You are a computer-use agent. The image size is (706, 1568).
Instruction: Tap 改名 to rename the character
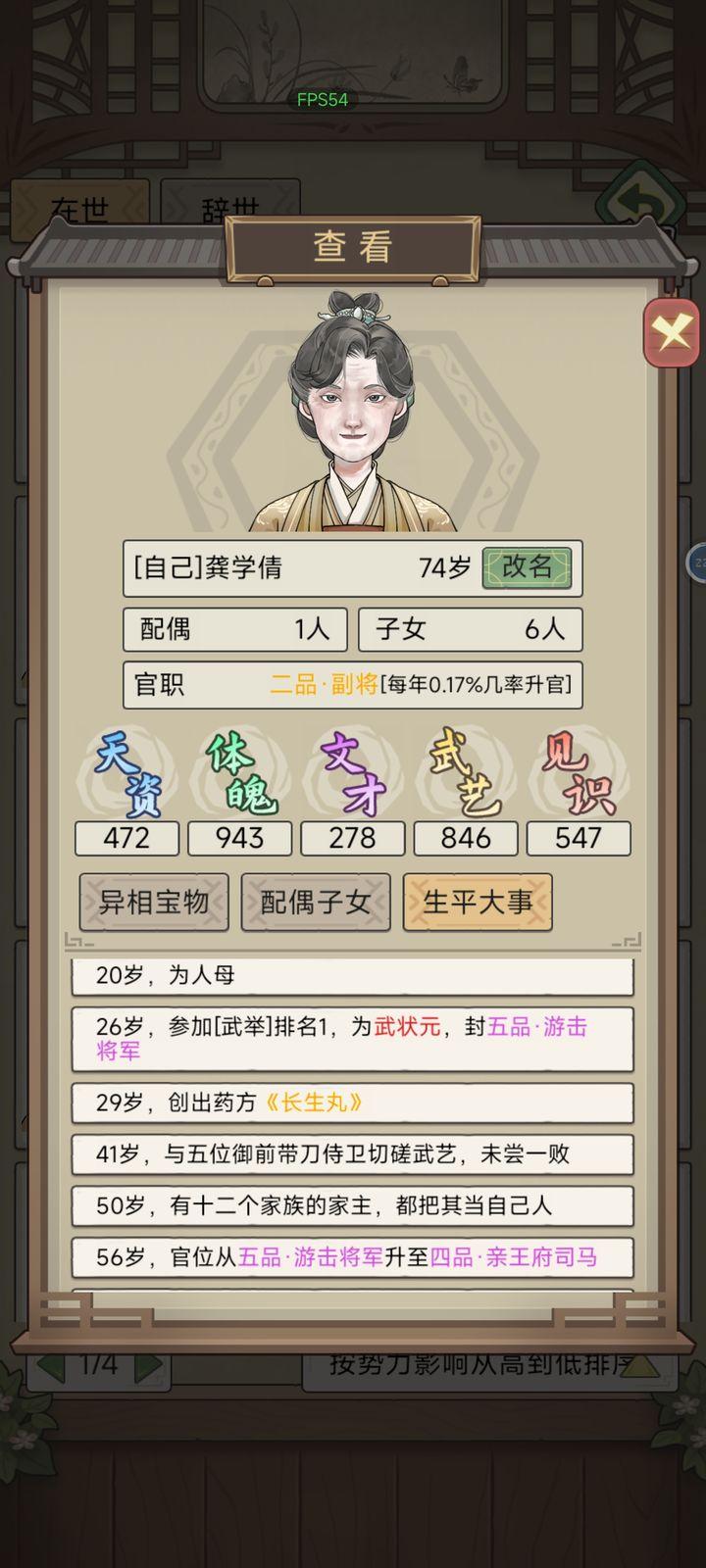[527, 567]
